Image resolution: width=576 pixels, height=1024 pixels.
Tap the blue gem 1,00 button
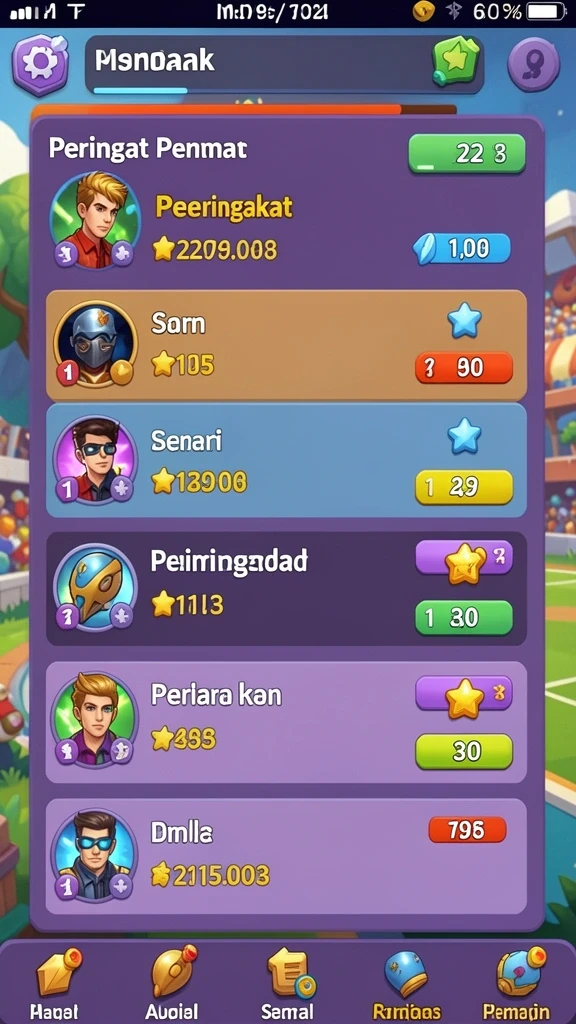pos(462,249)
